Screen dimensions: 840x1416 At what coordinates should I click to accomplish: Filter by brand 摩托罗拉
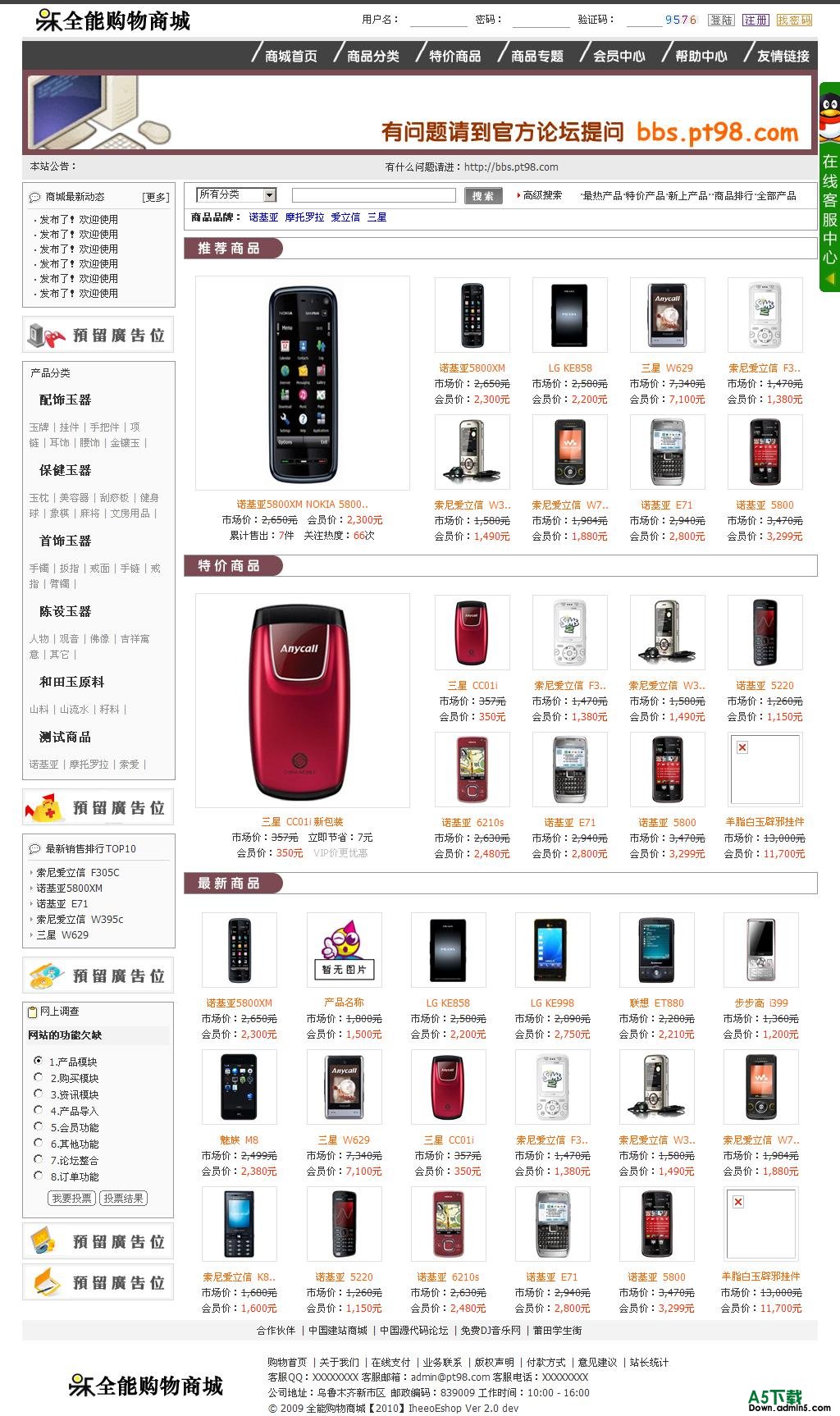304,217
